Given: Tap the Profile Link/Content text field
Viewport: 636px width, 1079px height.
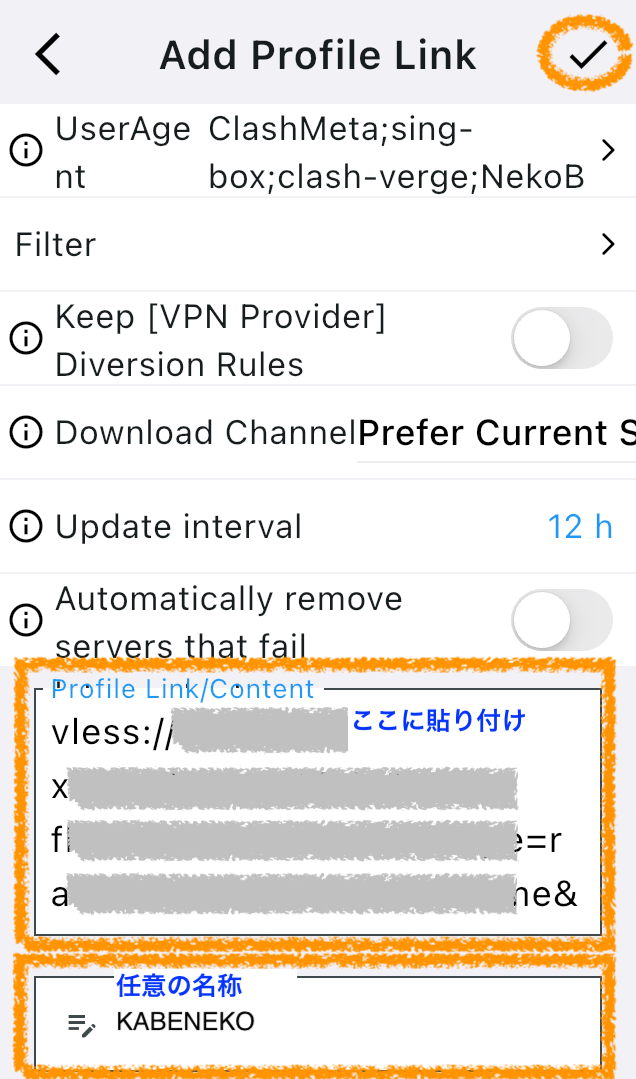Looking at the screenshot, I should (318, 812).
